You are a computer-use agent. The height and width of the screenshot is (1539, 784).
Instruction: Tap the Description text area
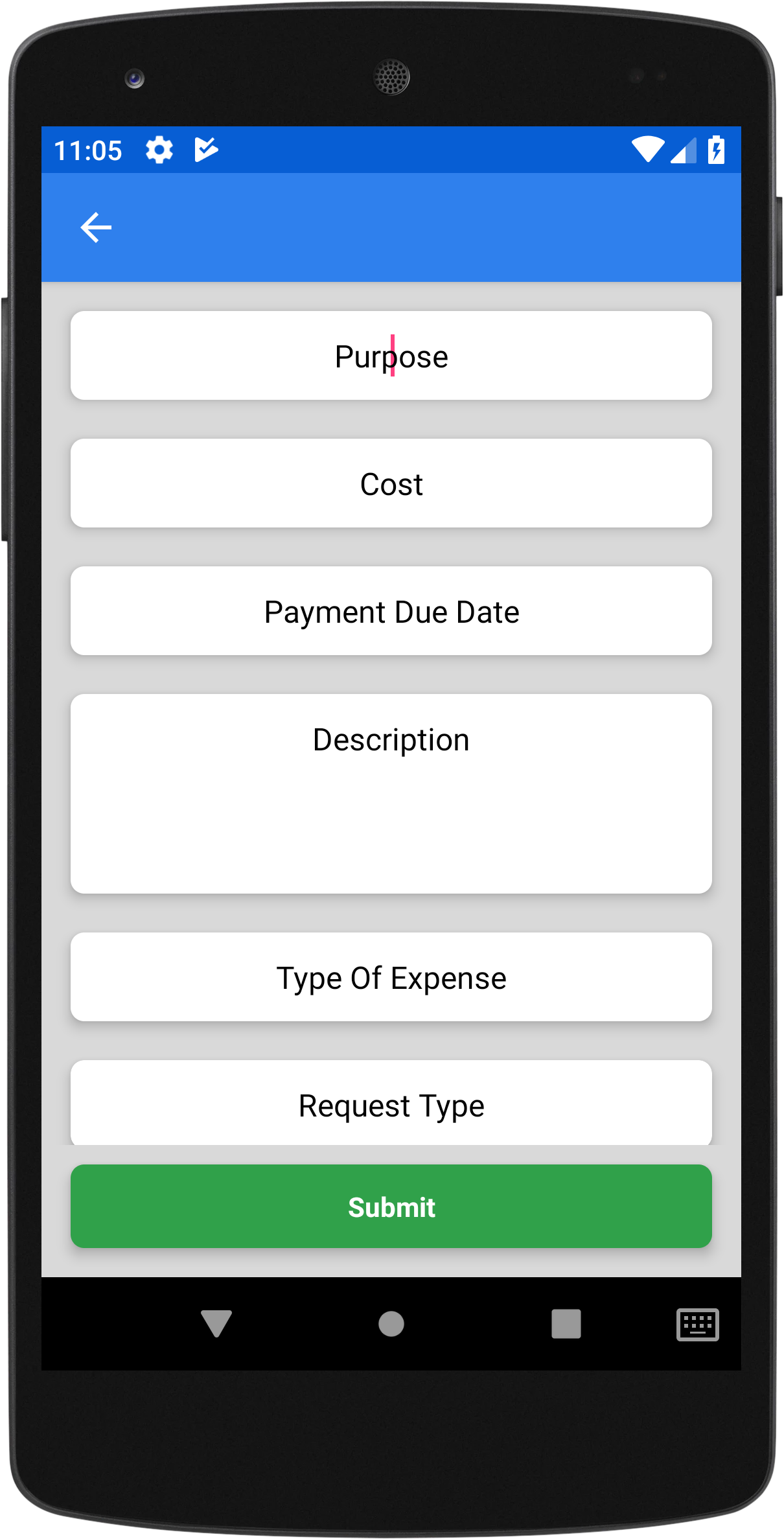click(x=391, y=793)
